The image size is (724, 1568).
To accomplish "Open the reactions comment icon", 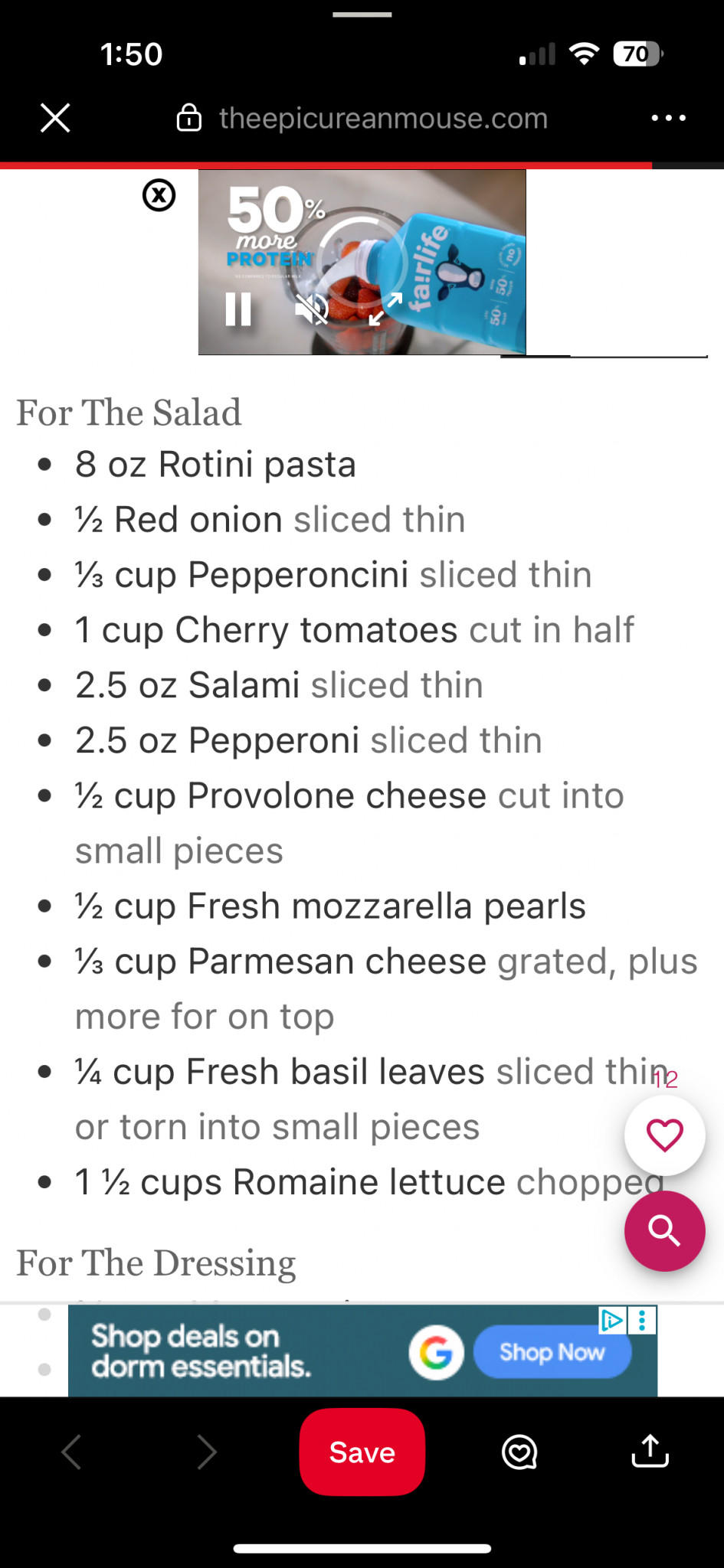I will point(519,1452).
